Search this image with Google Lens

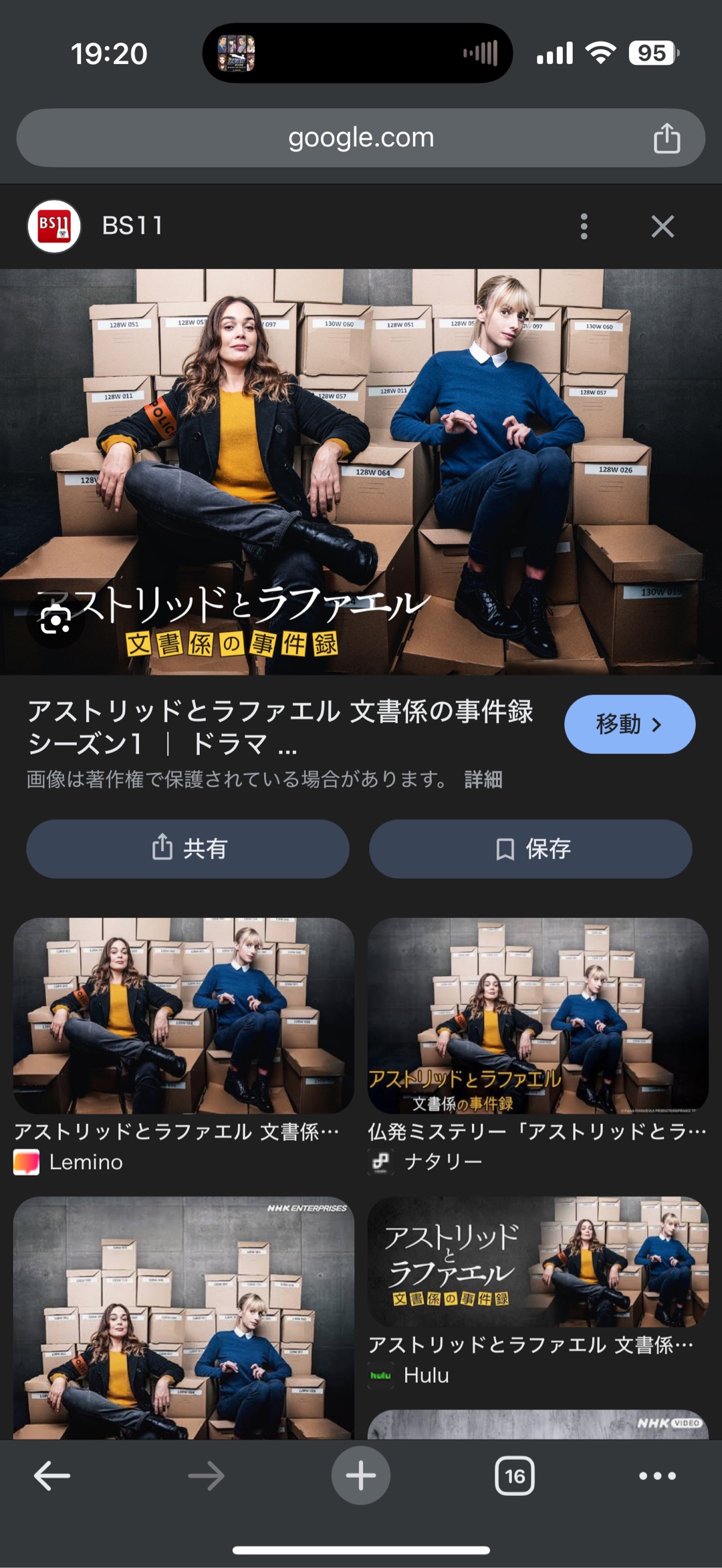click(x=55, y=620)
